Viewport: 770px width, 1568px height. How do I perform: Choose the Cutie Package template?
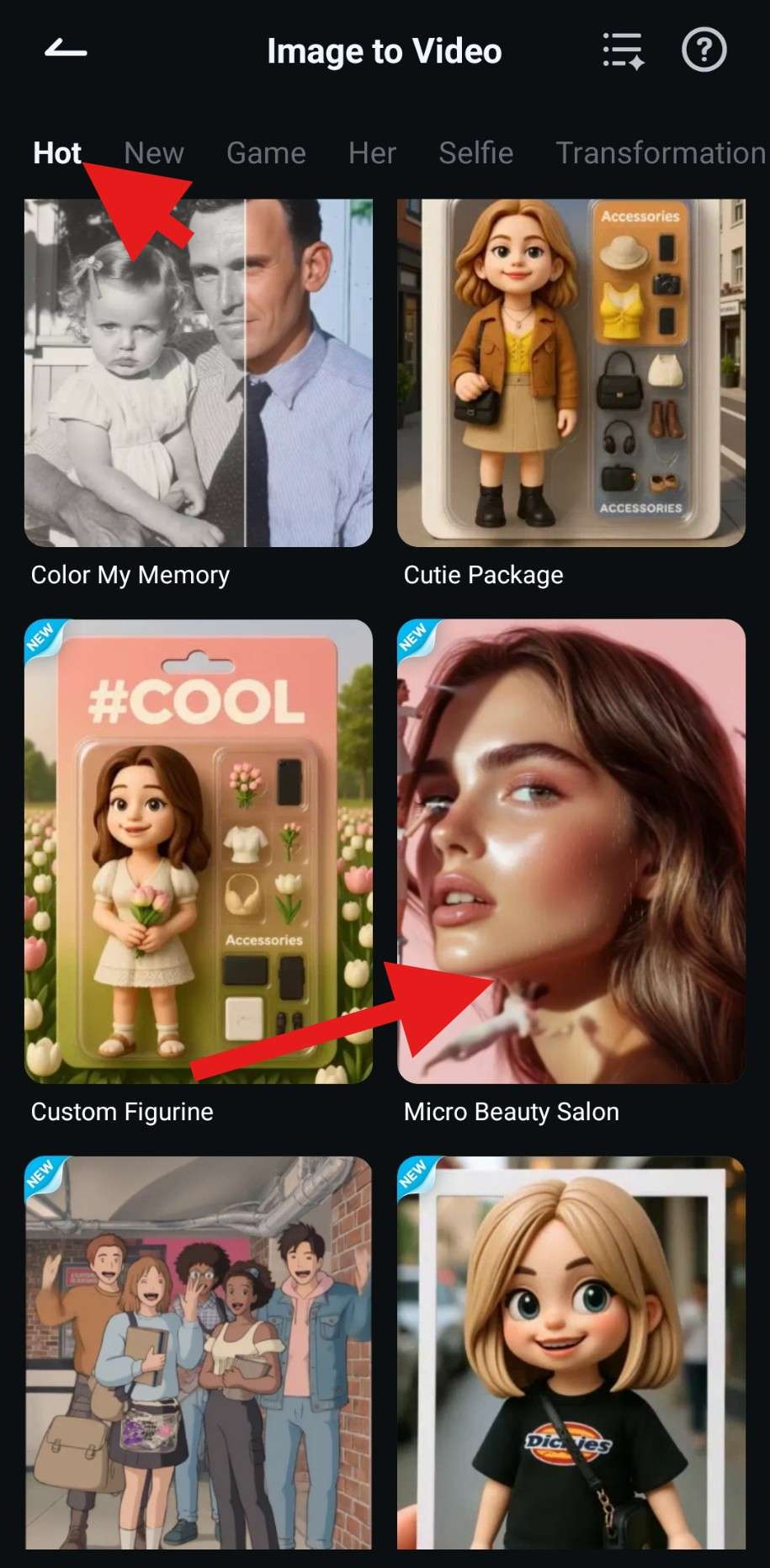(571, 373)
